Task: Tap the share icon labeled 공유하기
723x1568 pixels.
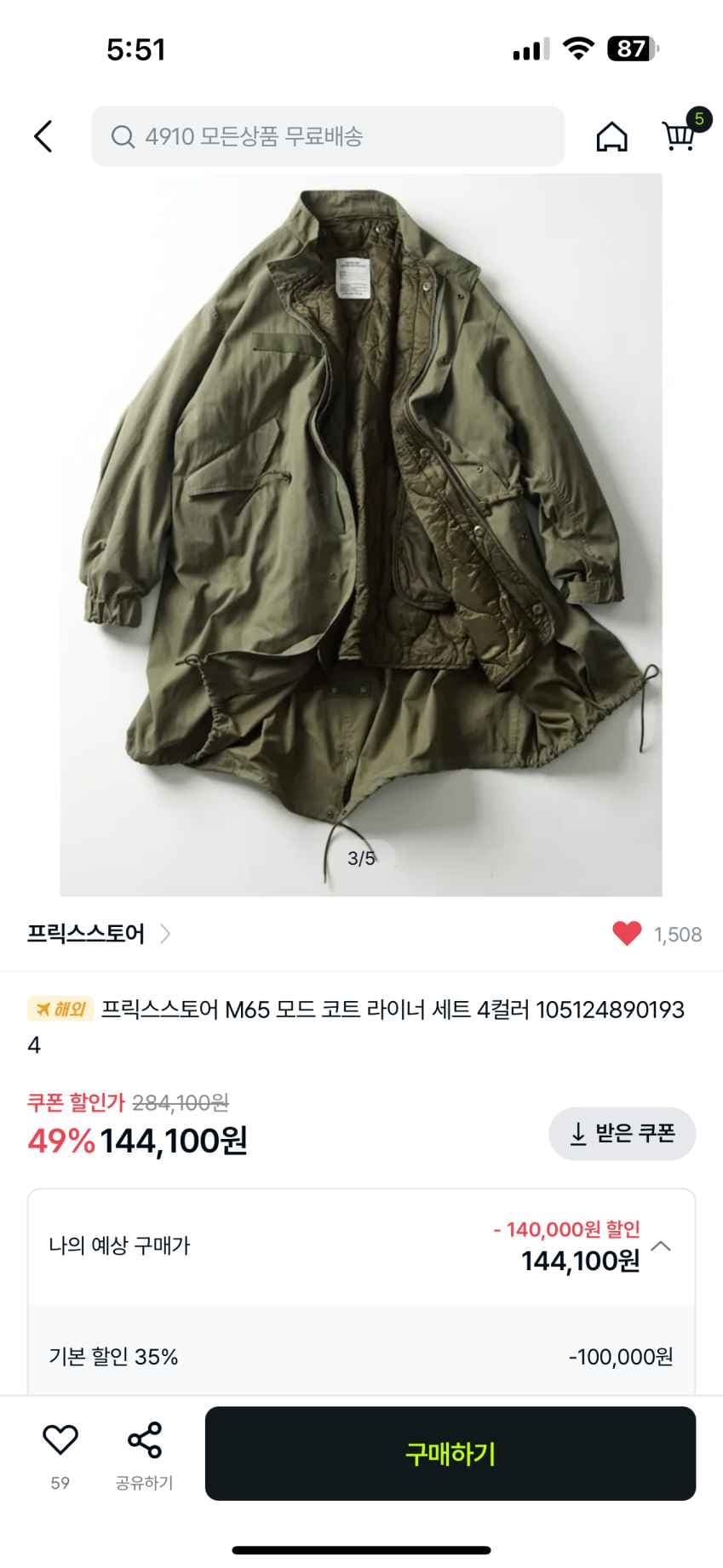Action: point(143,1444)
